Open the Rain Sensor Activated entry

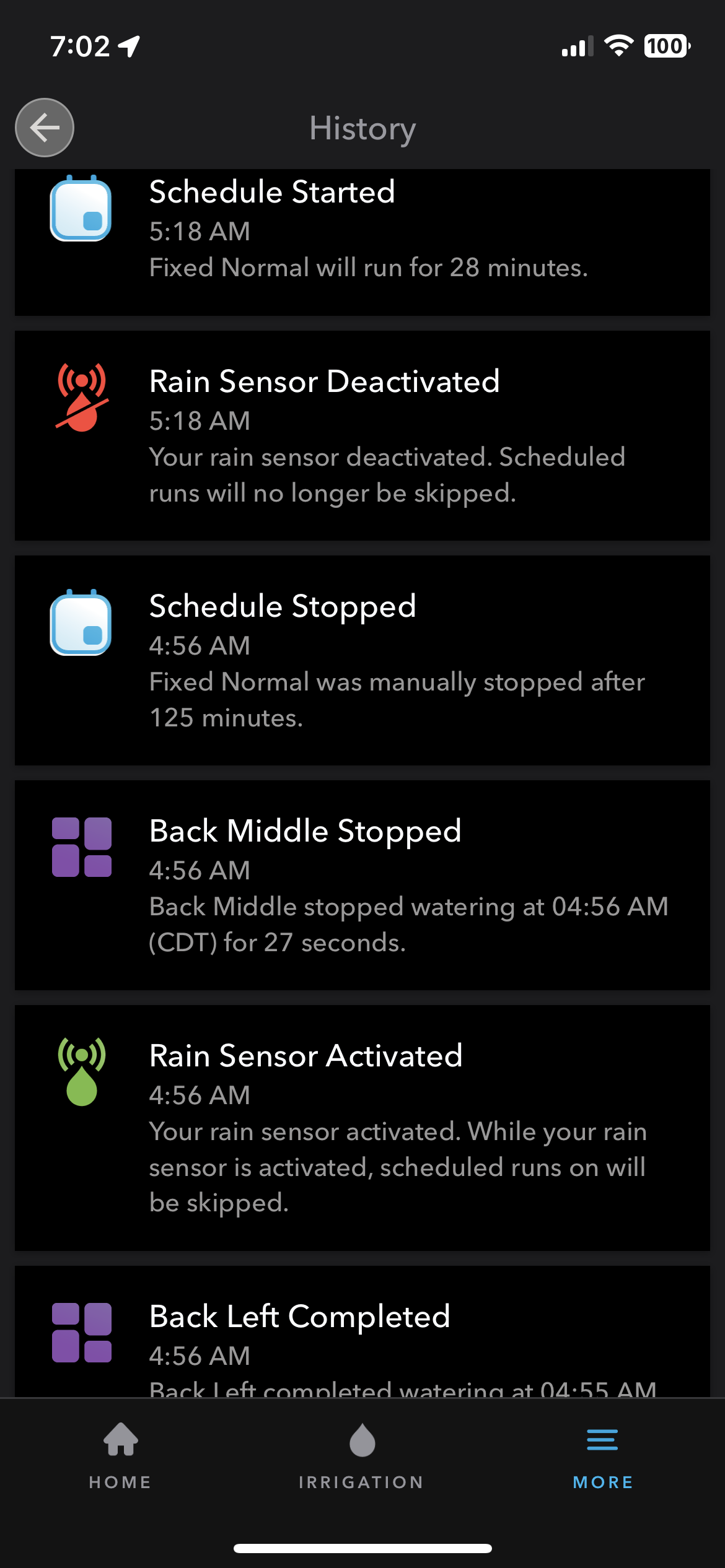pos(362,1128)
